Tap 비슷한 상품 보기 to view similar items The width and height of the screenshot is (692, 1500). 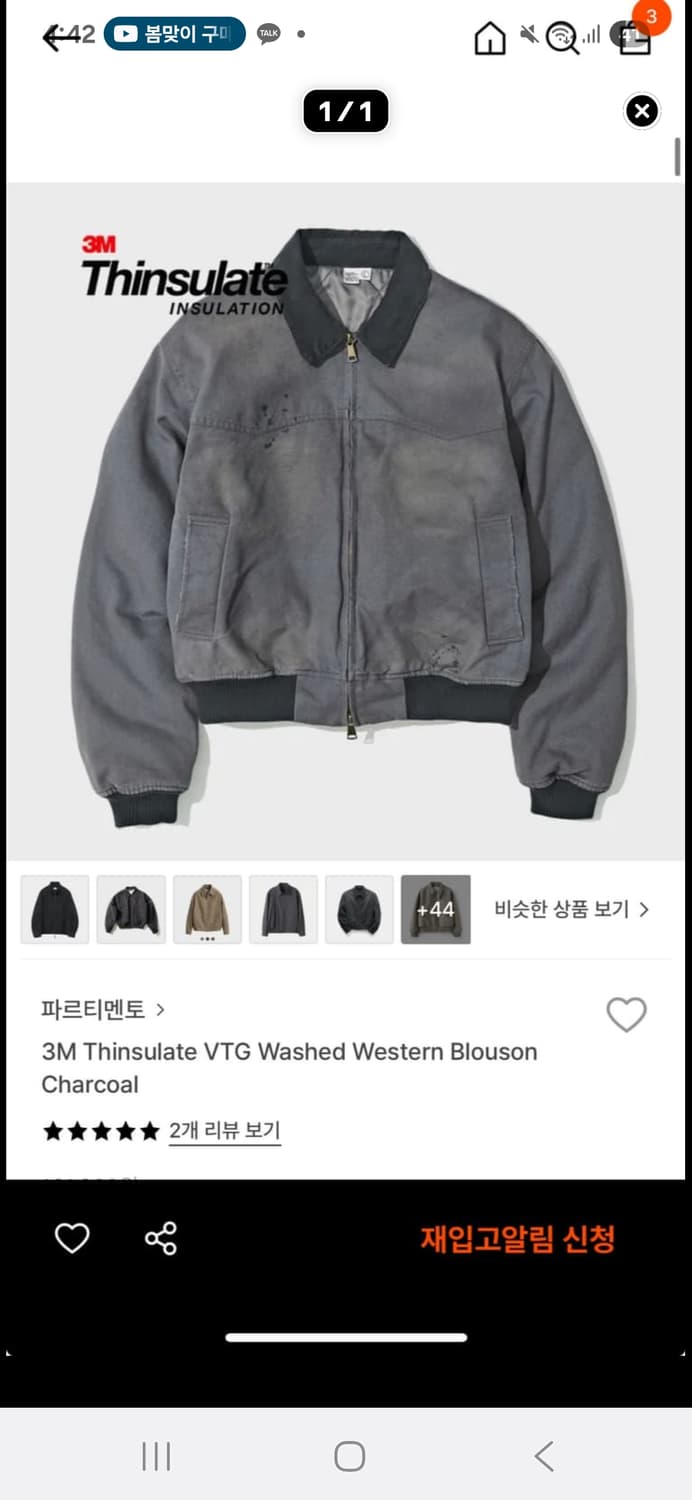(x=571, y=909)
